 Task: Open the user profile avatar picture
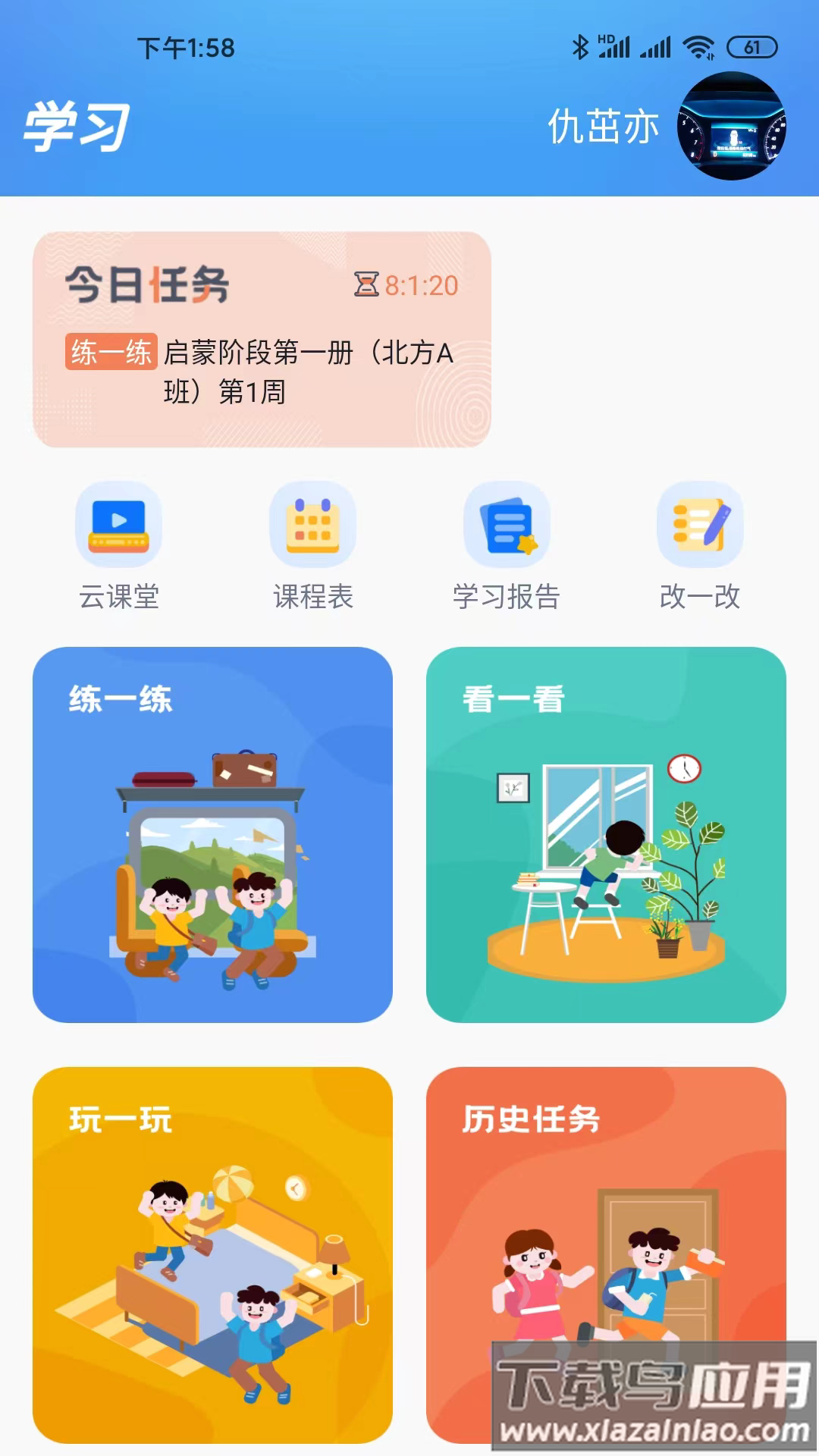coord(733,127)
